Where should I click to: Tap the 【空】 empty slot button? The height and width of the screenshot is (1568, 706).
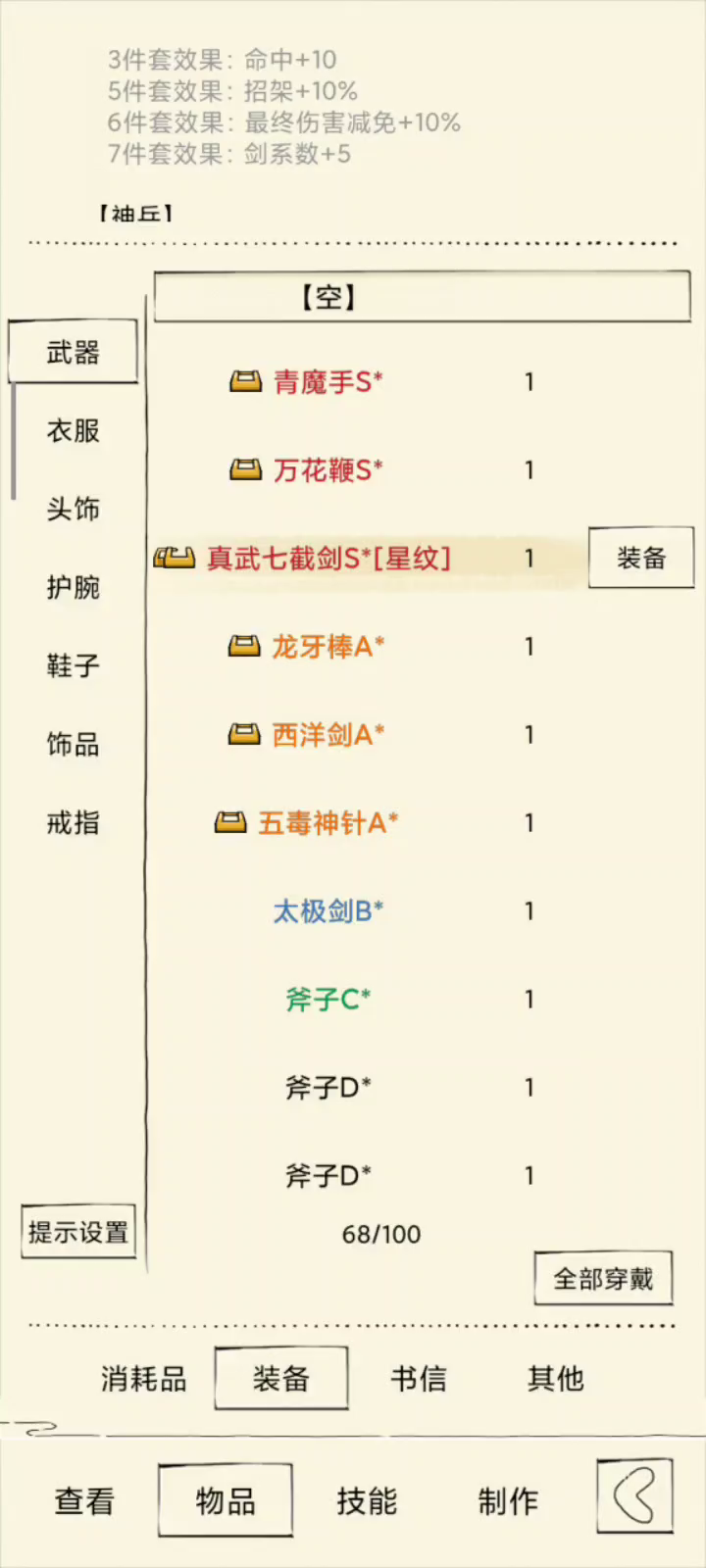tap(423, 296)
